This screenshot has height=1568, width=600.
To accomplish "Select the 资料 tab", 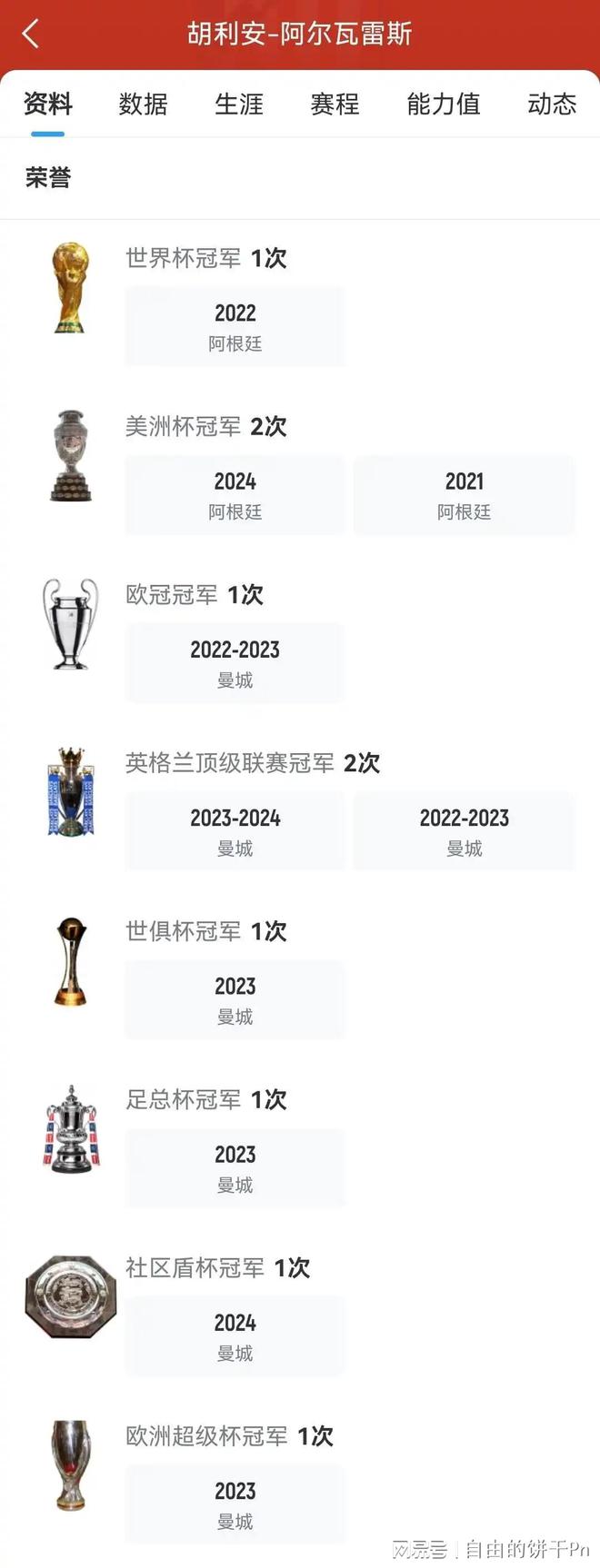I will (x=47, y=104).
